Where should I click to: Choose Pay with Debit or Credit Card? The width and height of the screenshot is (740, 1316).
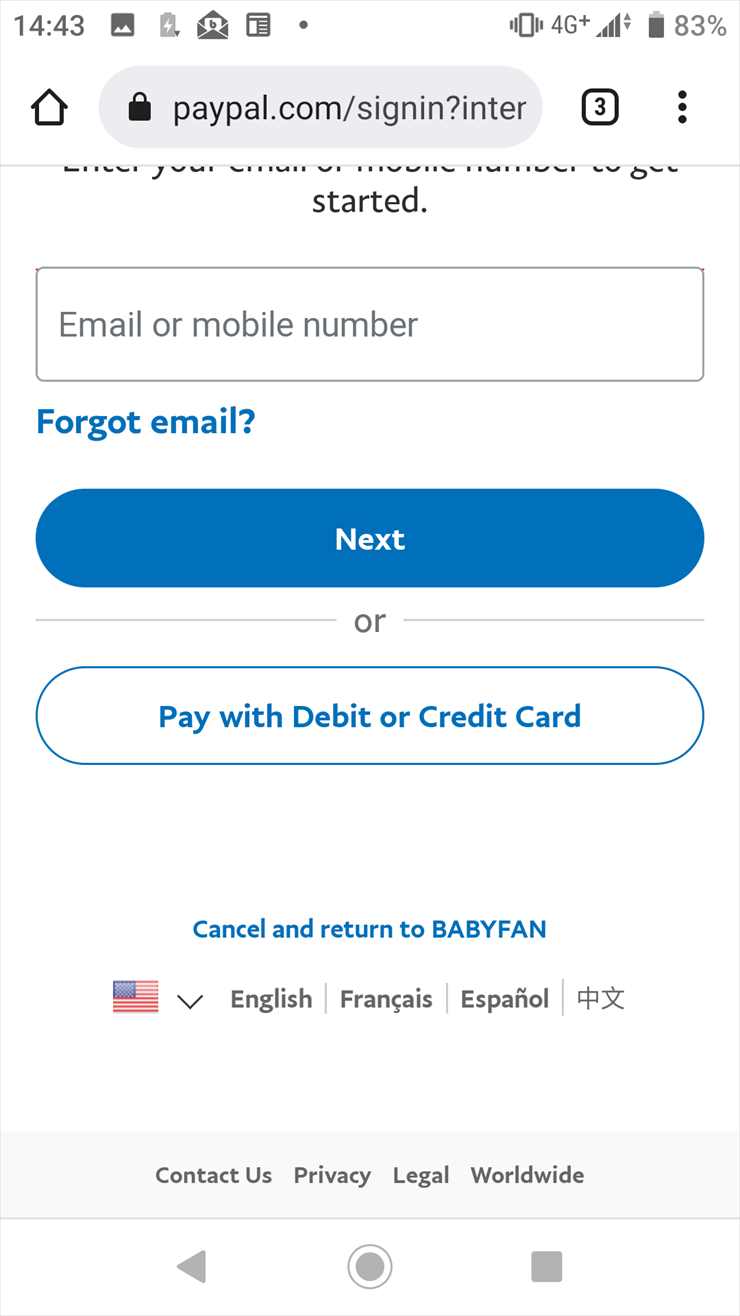[x=370, y=716]
